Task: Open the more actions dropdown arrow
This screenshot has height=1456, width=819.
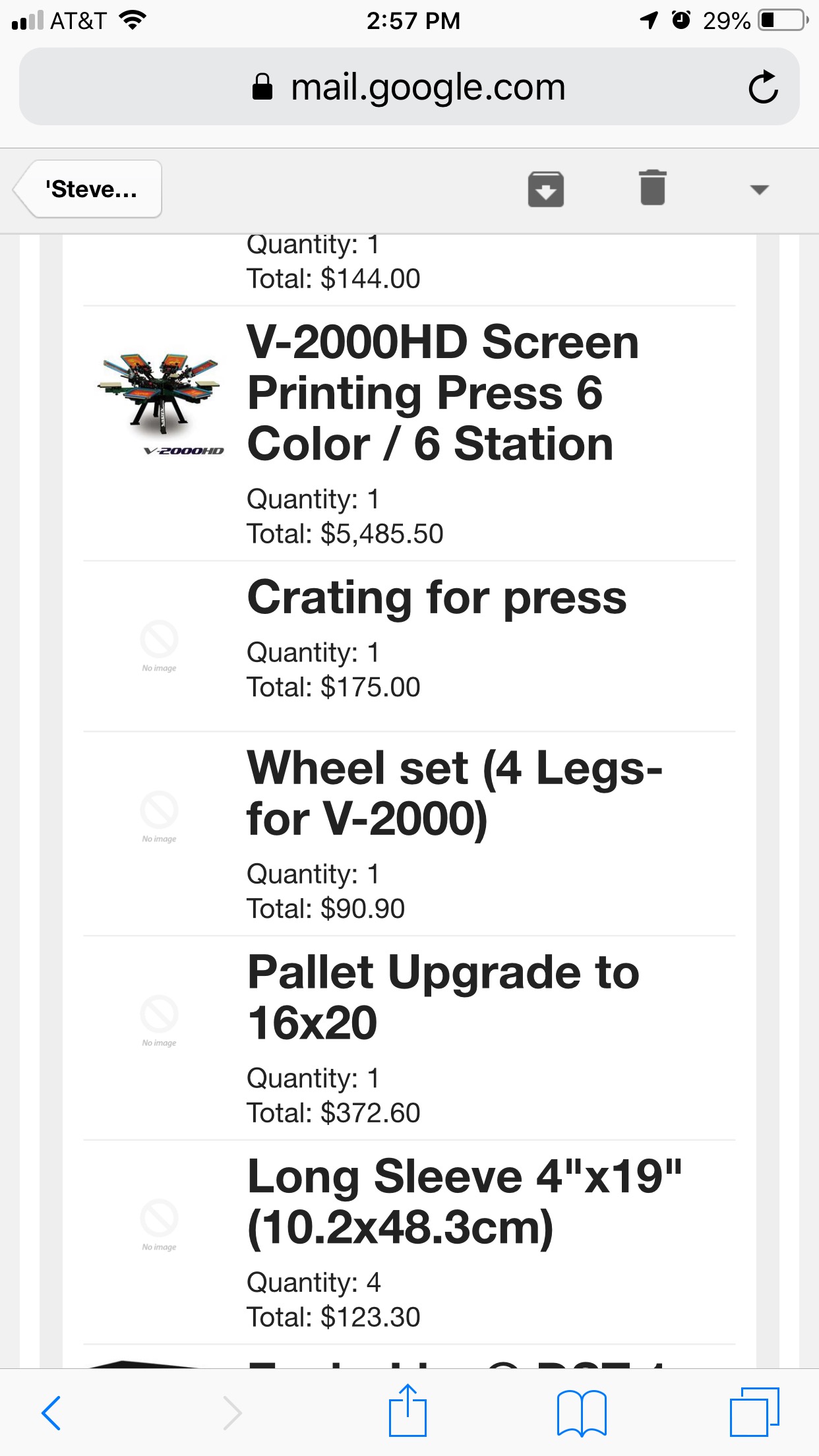Action: 760,190
